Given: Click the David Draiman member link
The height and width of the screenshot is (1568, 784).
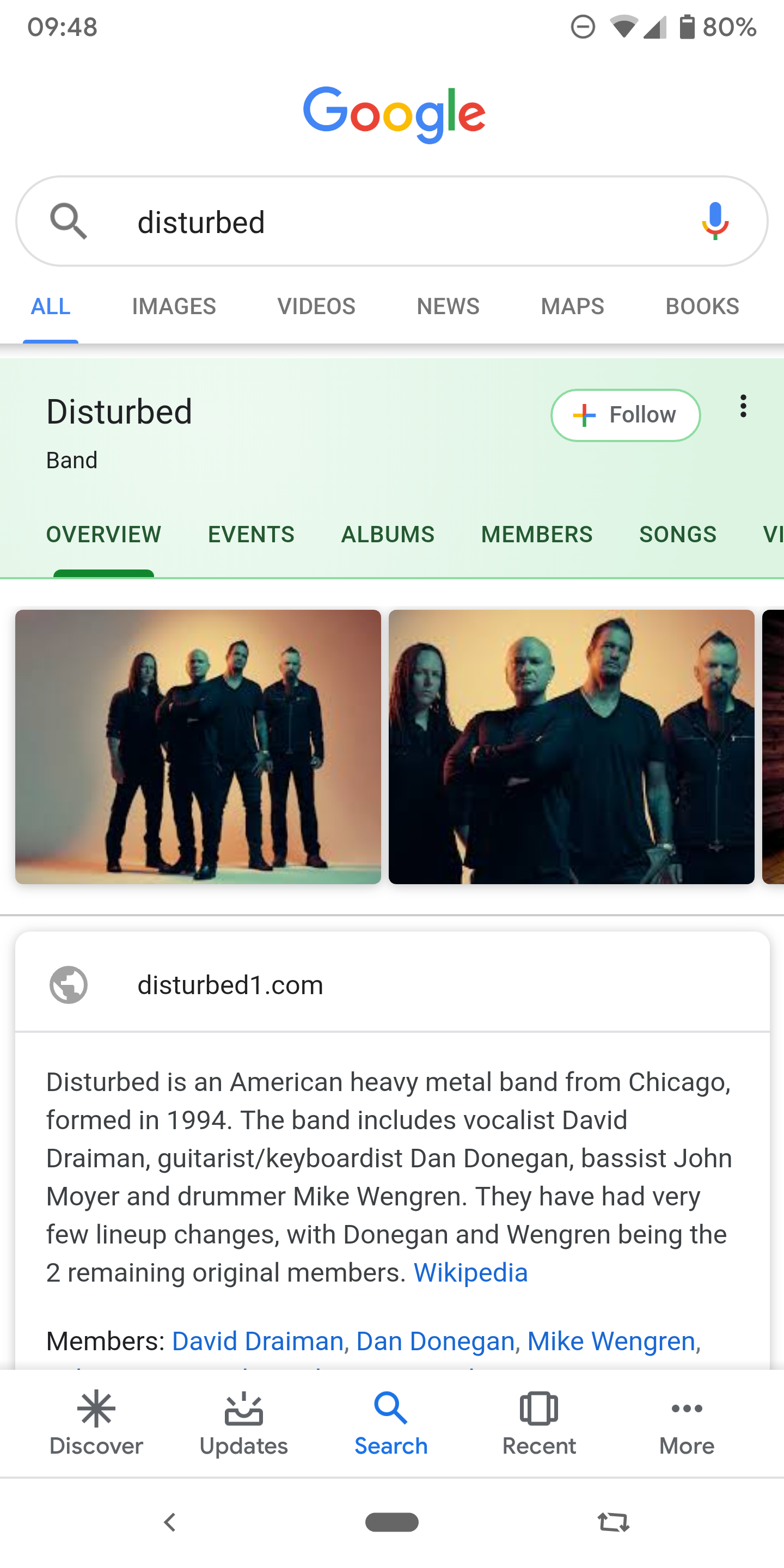Looking at the screenshot, I should coord(258,1340).
